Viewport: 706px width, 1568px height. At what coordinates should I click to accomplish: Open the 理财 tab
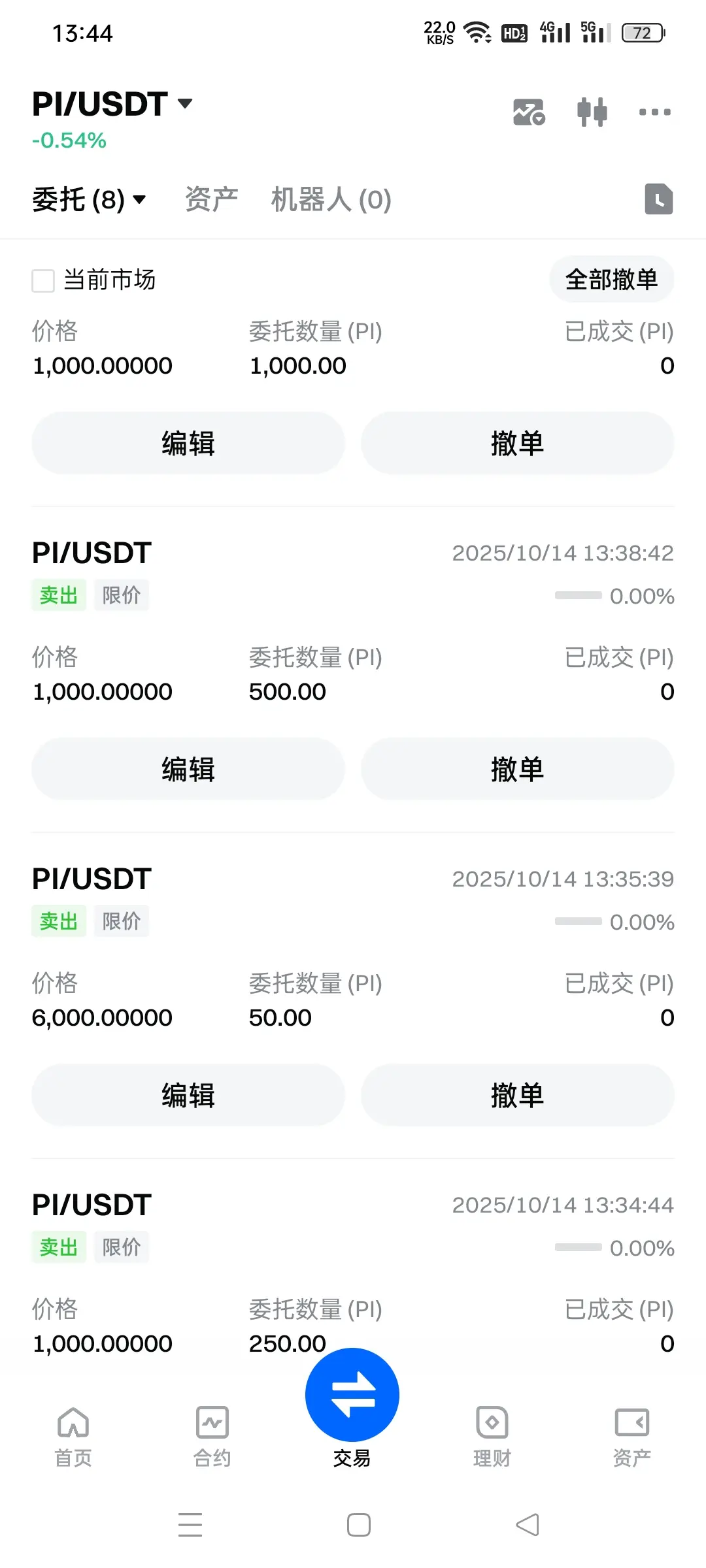492,1435
